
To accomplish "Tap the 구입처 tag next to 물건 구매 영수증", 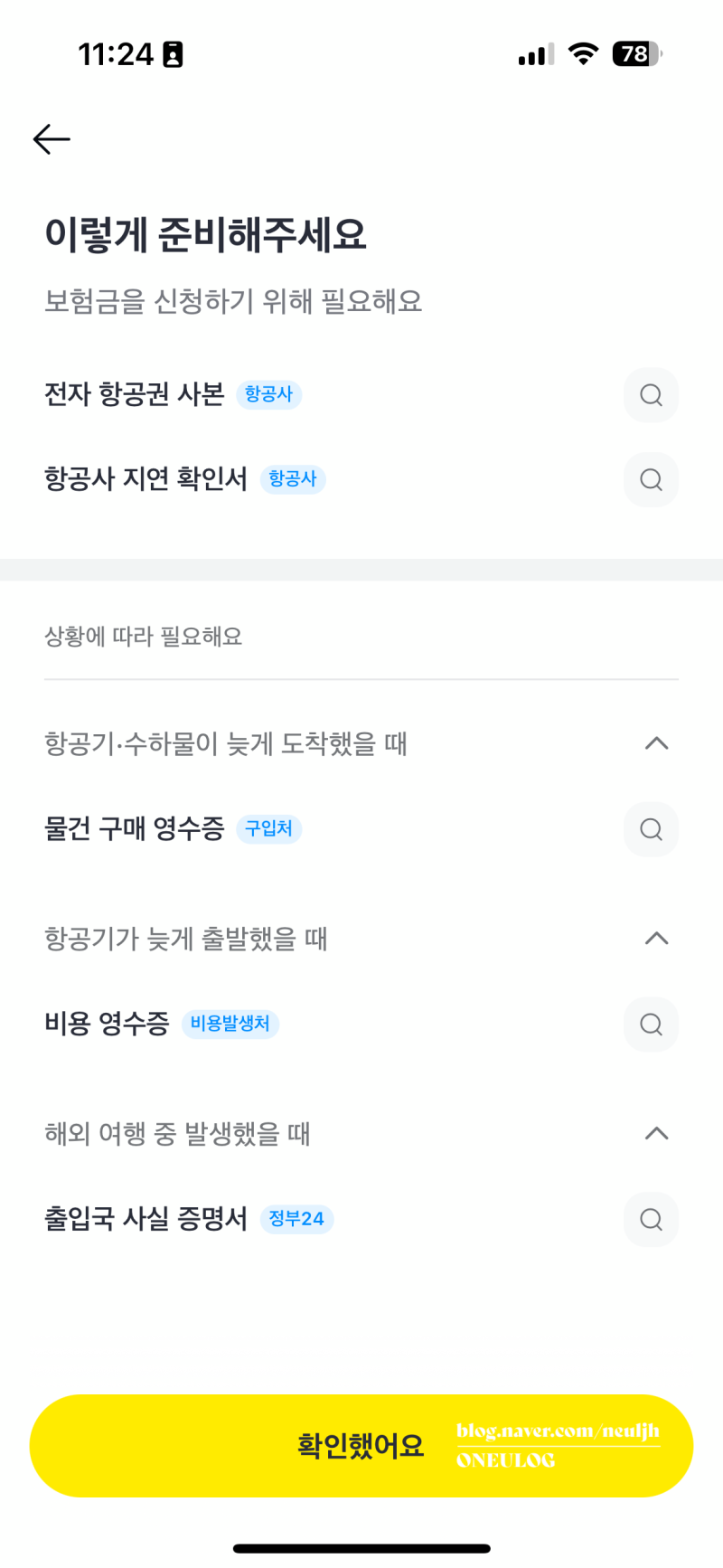I will [269, 829].
